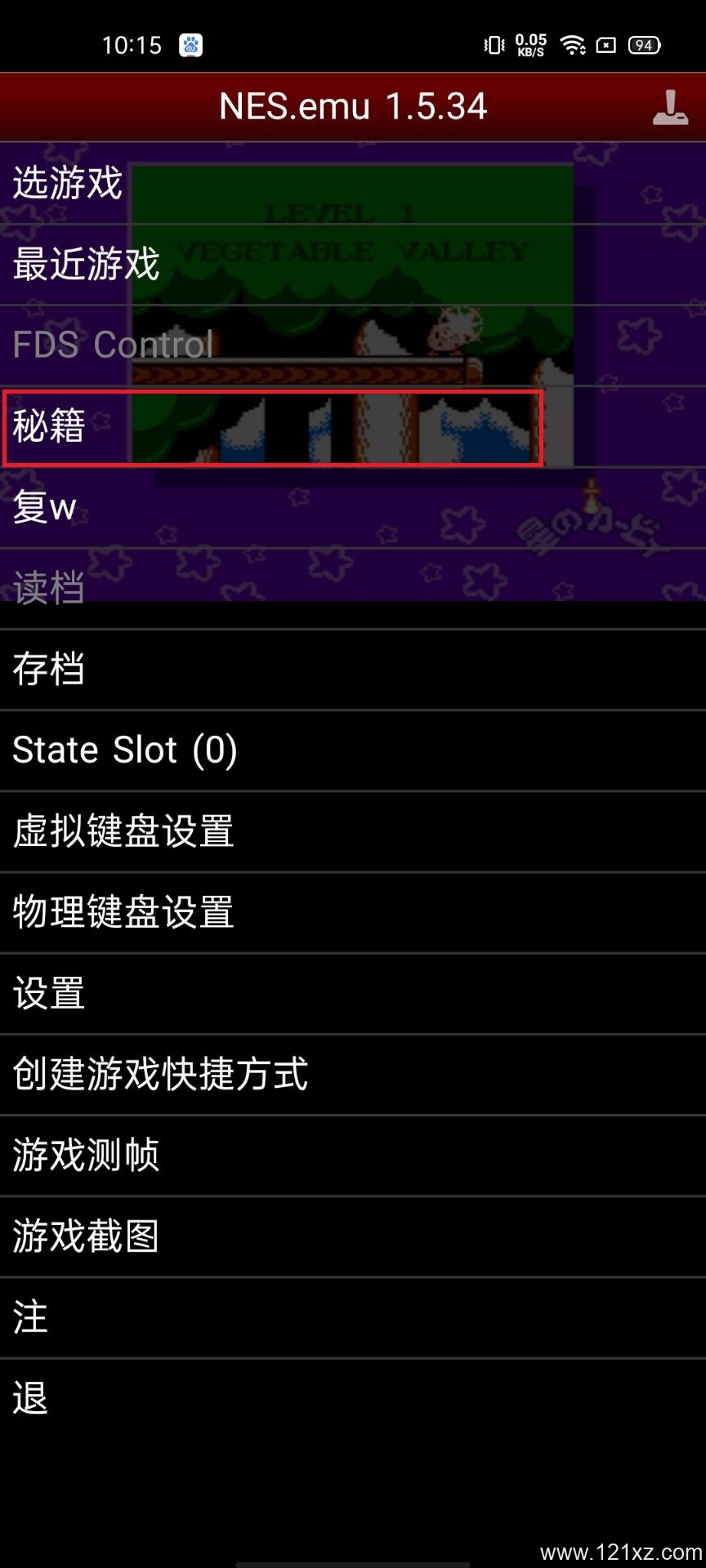This screenshot has width=706, height=1568.
Task: Open 虚拟键盘设置
Action: tap(123, 831)
